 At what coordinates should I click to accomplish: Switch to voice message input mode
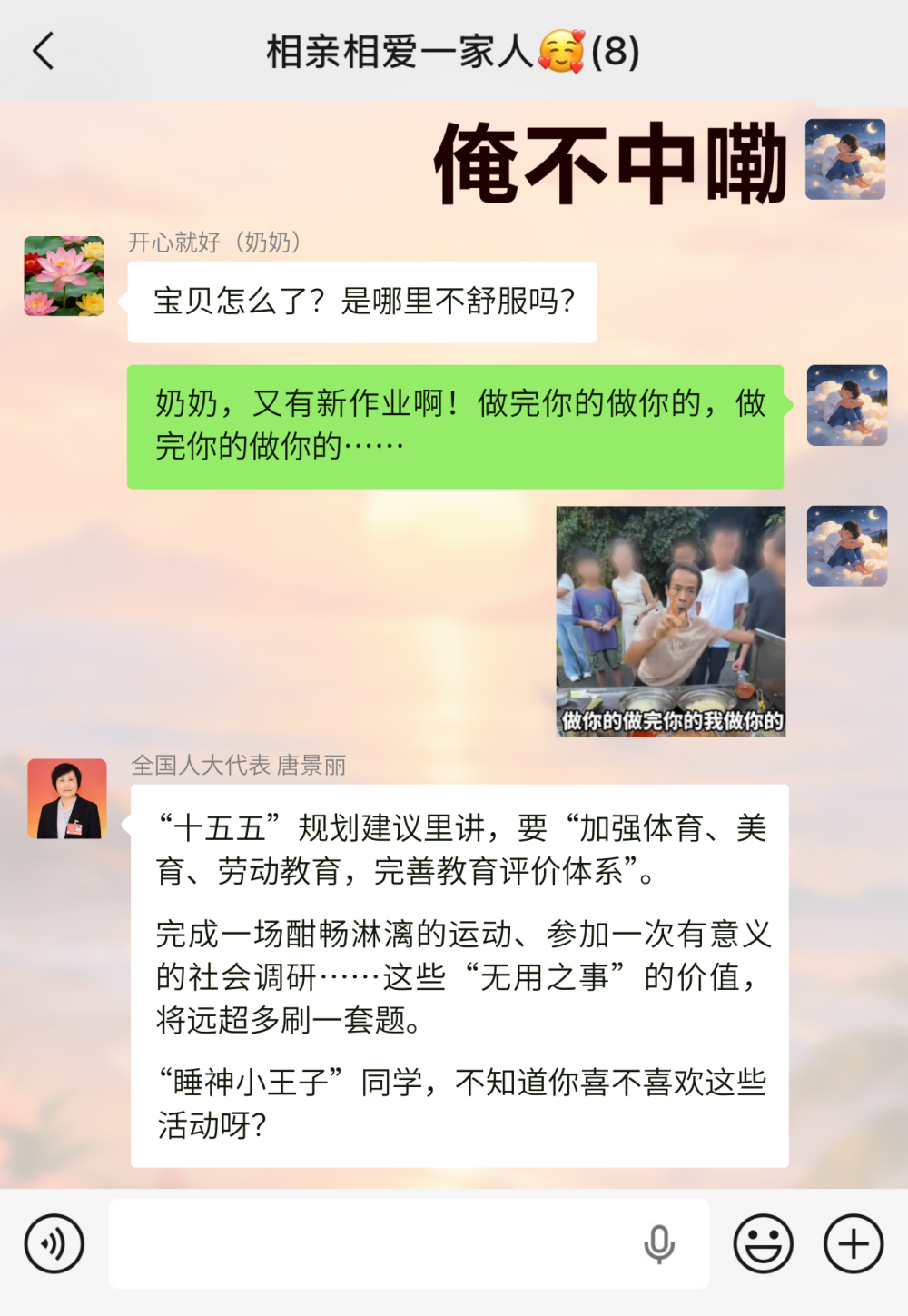click(x=54, y=1243)
